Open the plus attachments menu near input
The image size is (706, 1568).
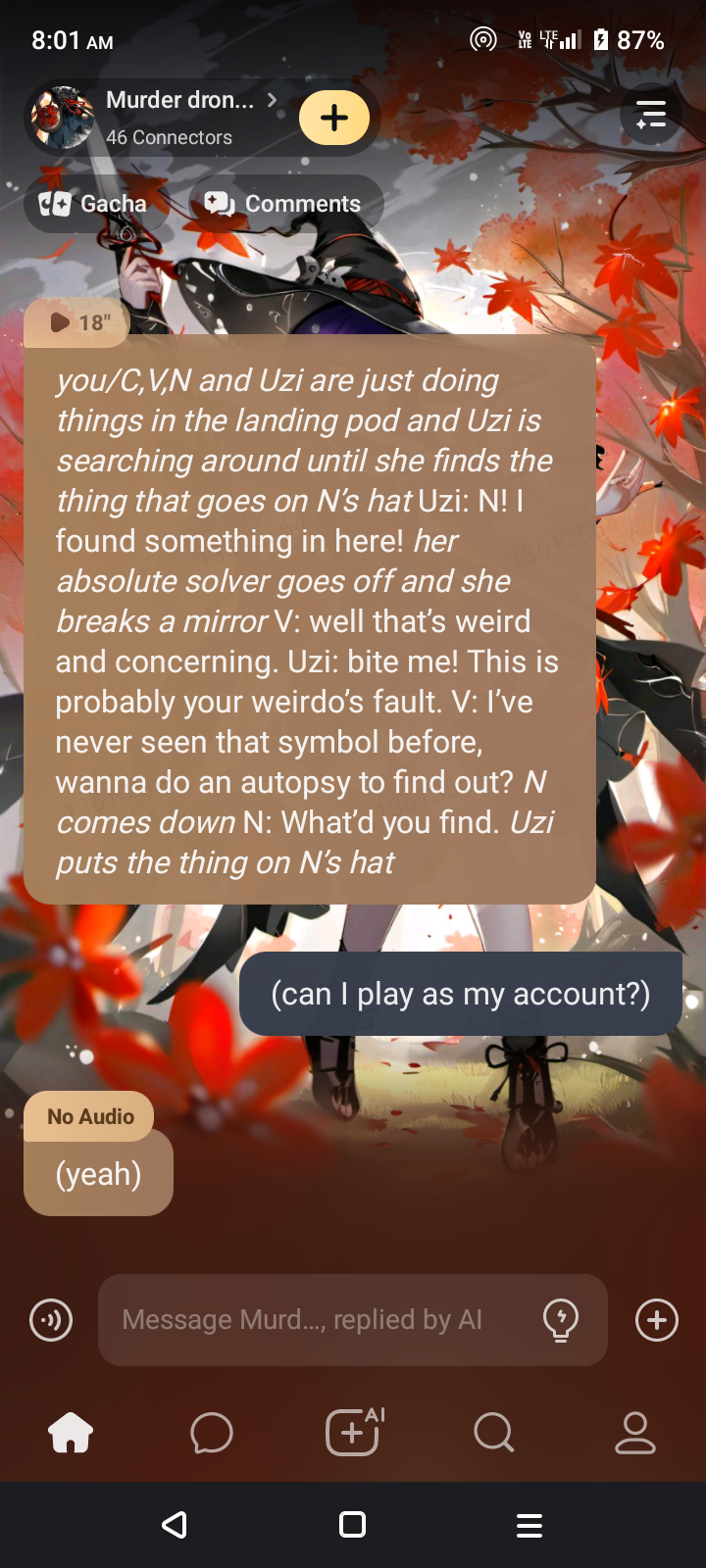(x=657, y=1320)
